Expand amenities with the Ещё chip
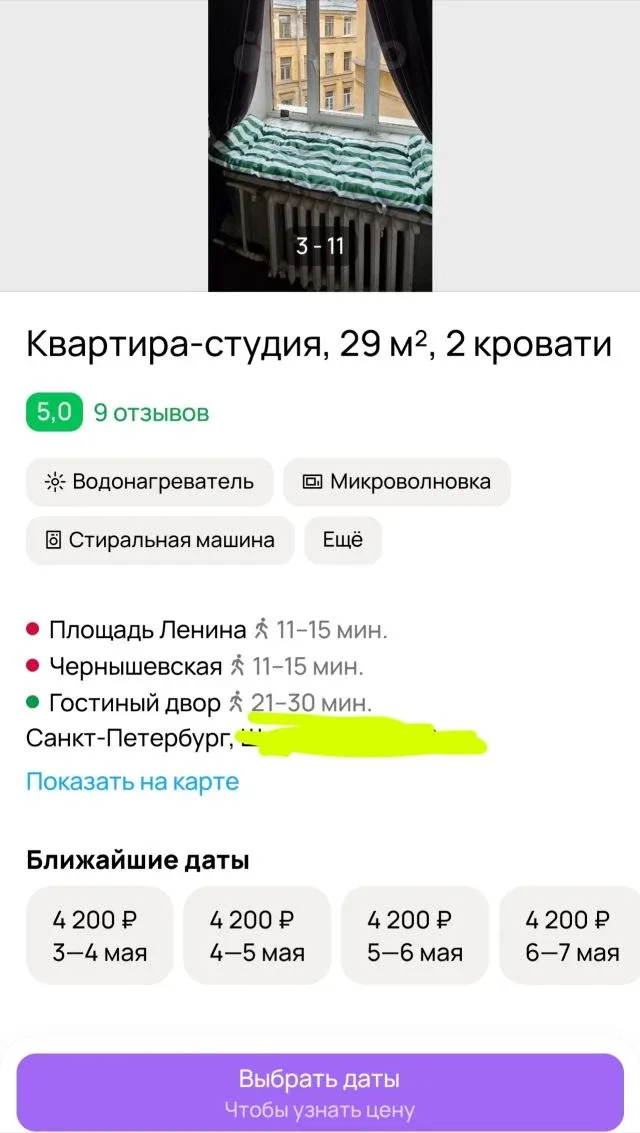Screen dimensions: 640x1133 [343, 540]
